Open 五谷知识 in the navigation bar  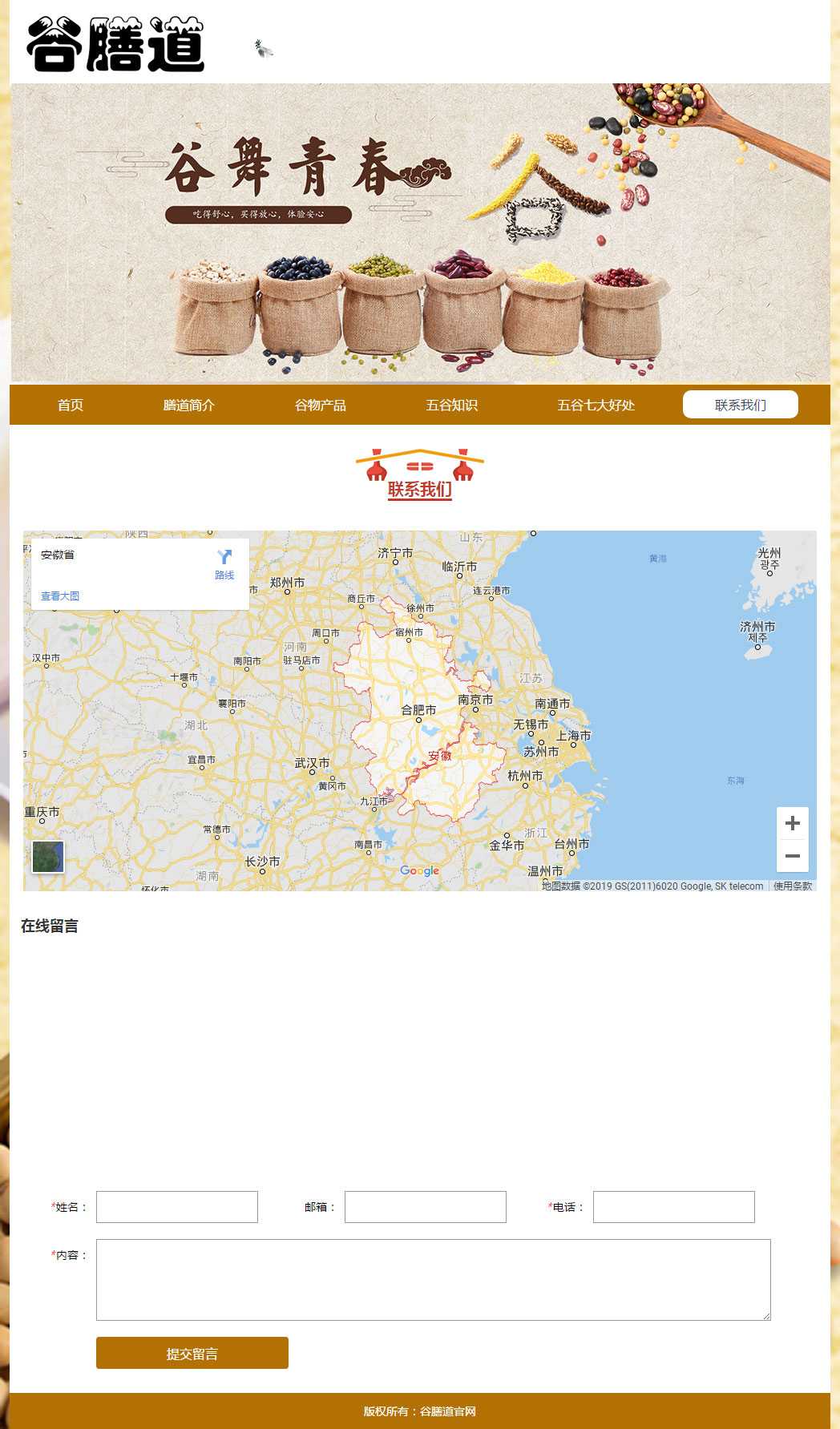[x=452, y=405]
